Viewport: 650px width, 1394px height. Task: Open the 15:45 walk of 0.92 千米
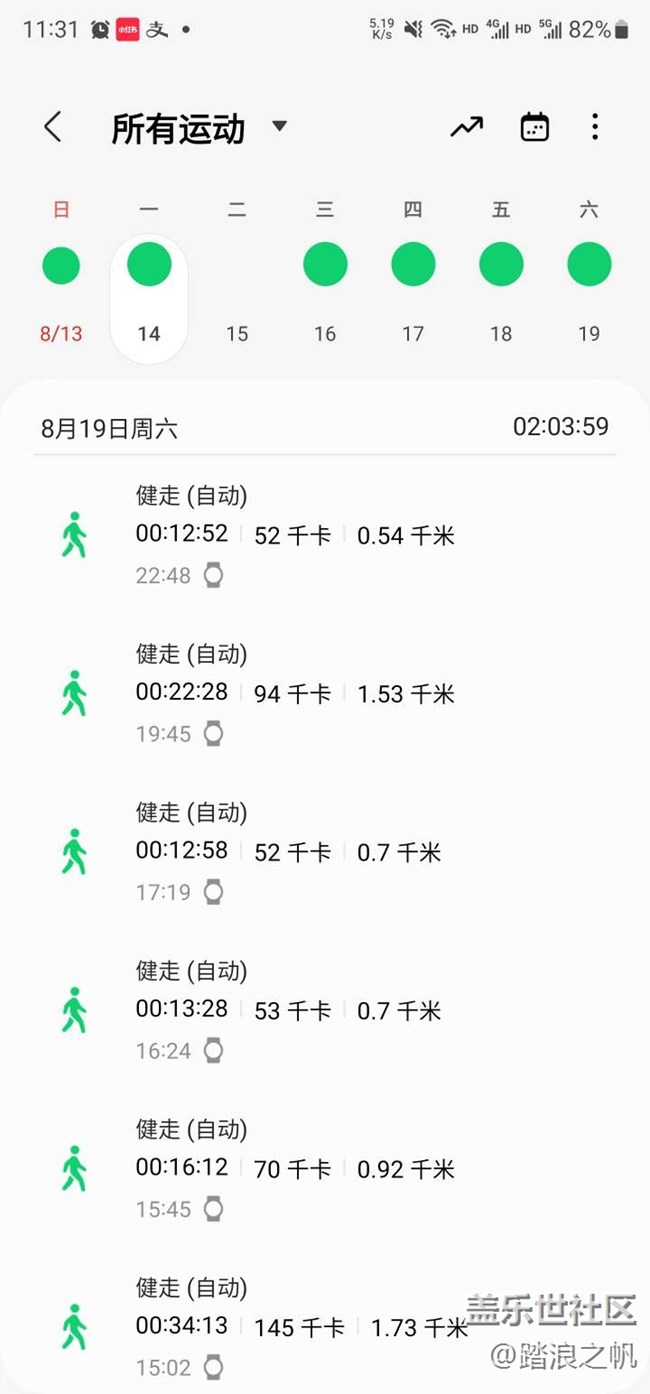[x=325, y=1169]
